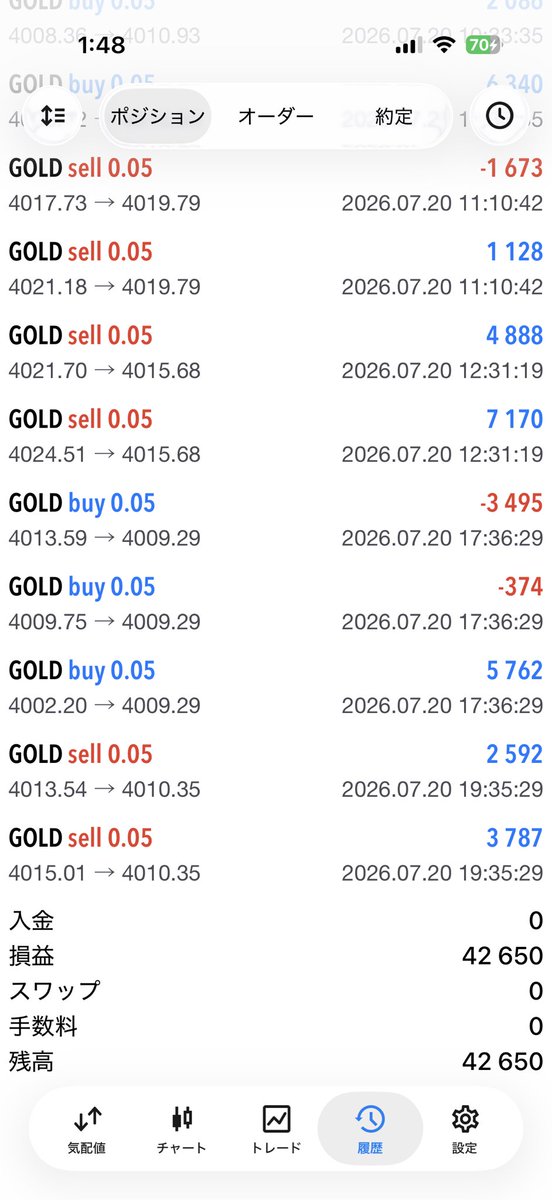Open the clock period filter
The height and width of the screenshot is (1200, 552).
499,116
